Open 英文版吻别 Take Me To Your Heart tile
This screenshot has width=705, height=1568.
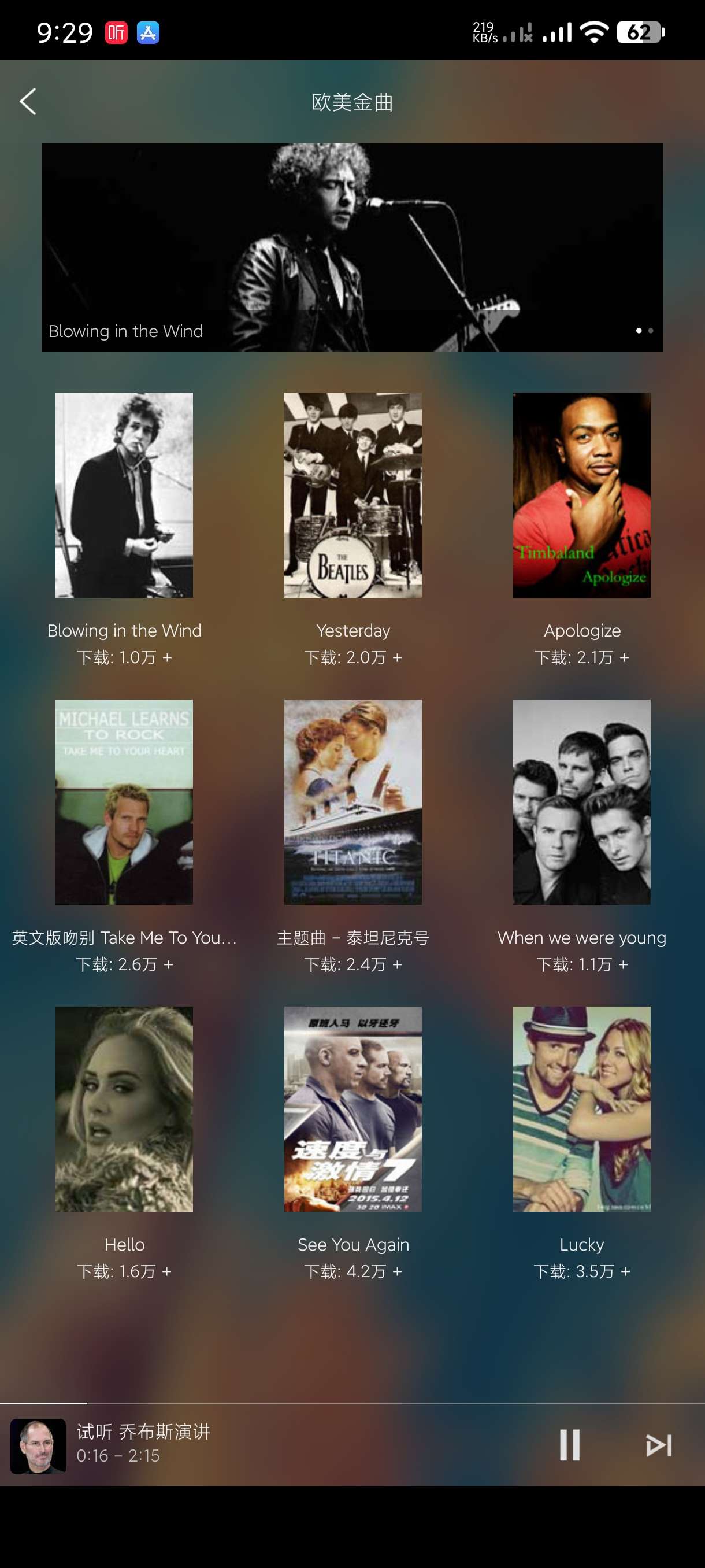(x=124, y=802)
